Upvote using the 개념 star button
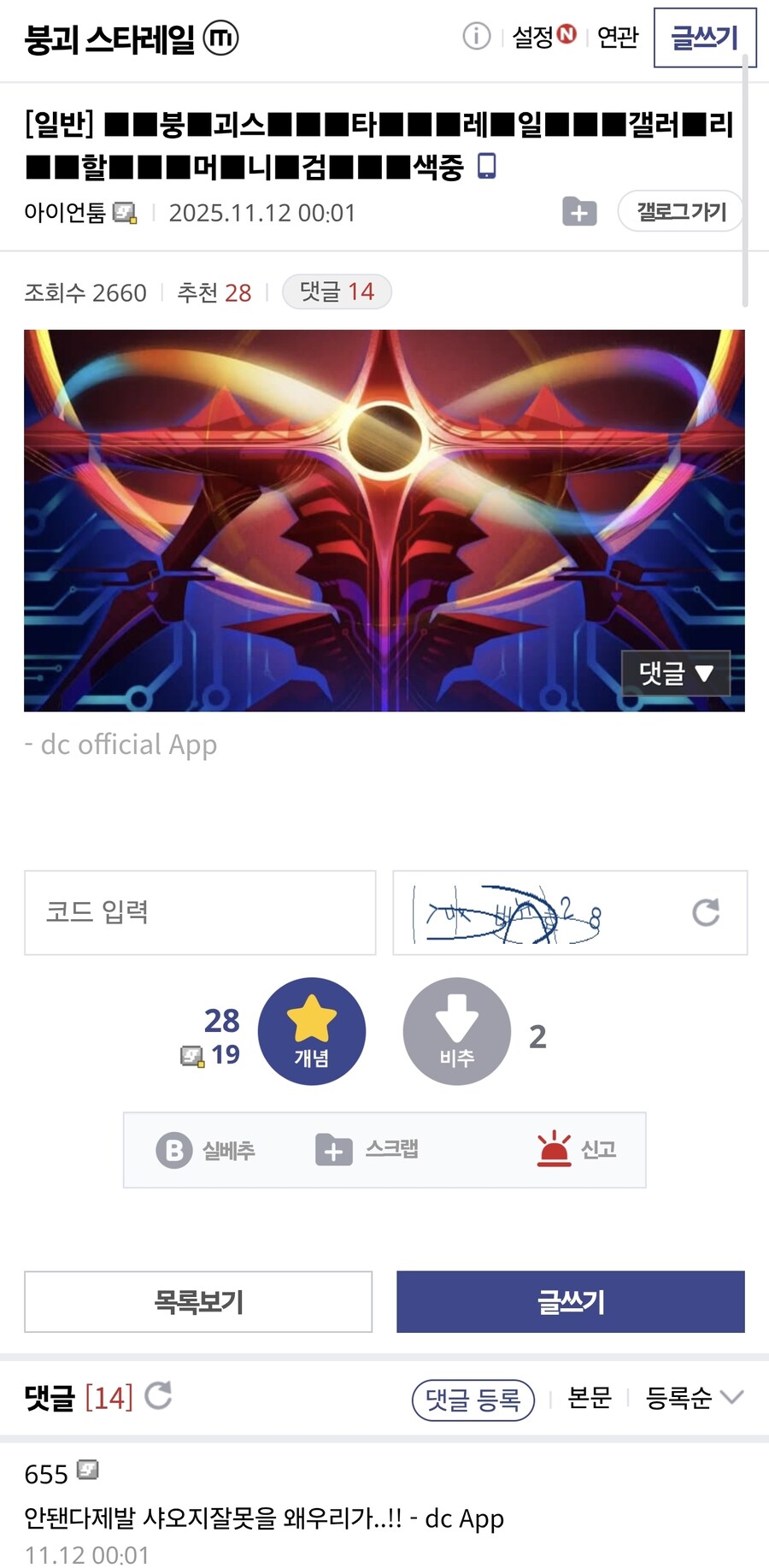This screenshot has width=769, height=1568. click(313, 1031)
